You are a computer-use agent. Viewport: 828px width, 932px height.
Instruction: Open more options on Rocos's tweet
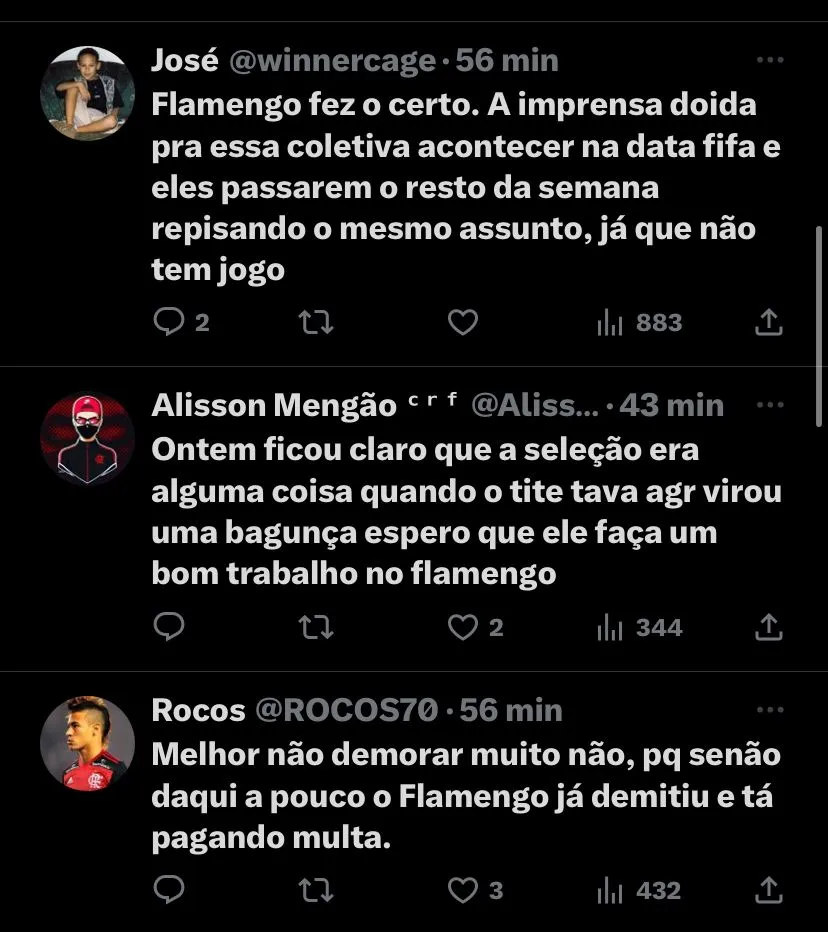click(x=769, y=710)
